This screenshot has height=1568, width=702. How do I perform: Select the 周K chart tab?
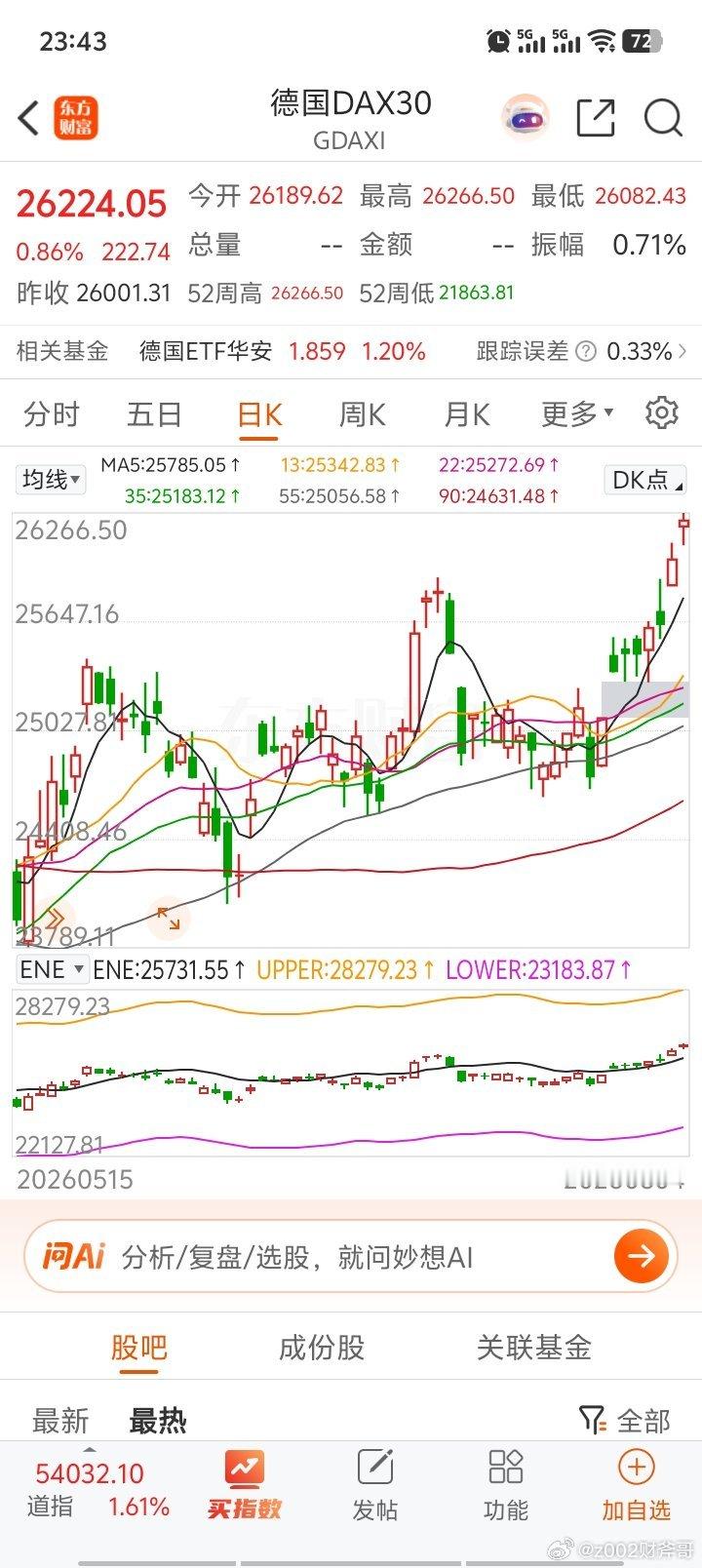(362, 414)
